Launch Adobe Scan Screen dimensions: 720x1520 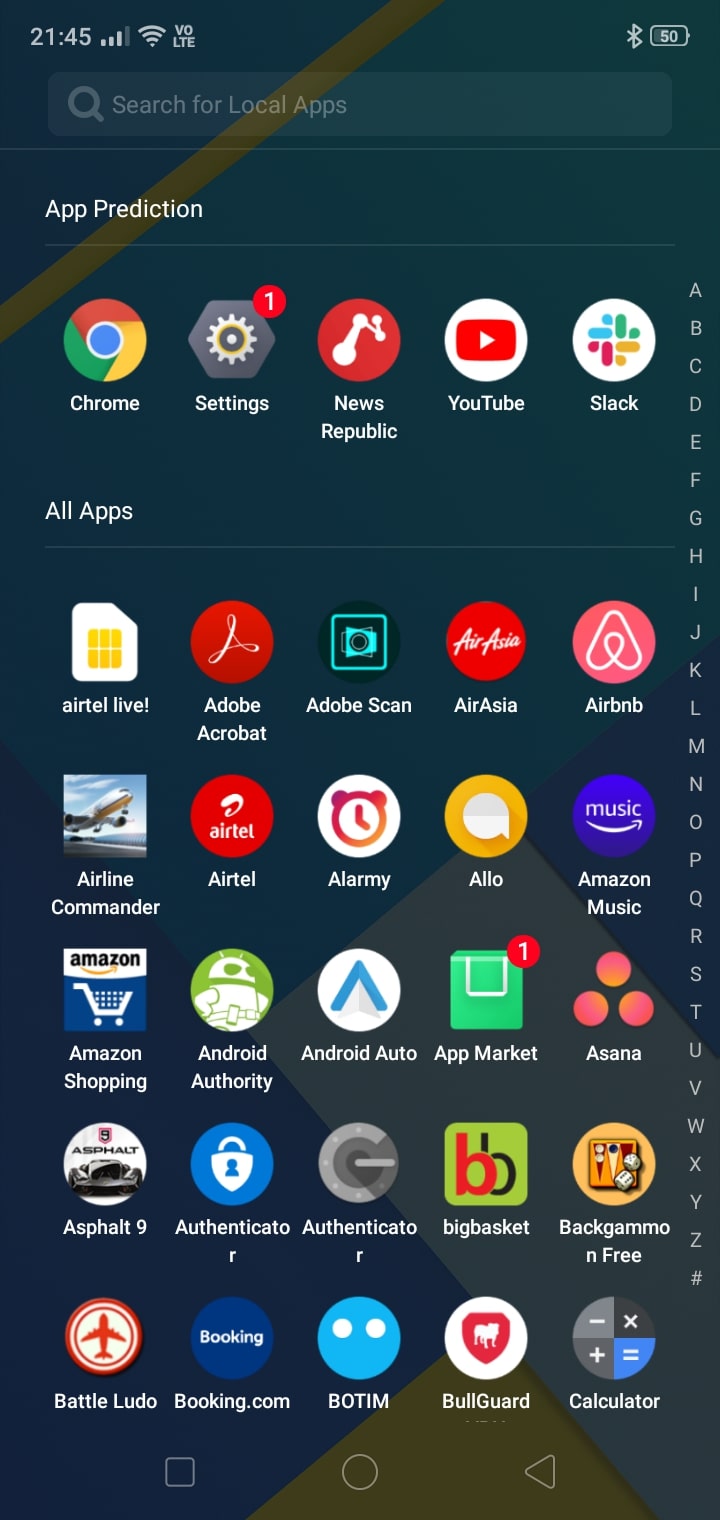point(359,643)
